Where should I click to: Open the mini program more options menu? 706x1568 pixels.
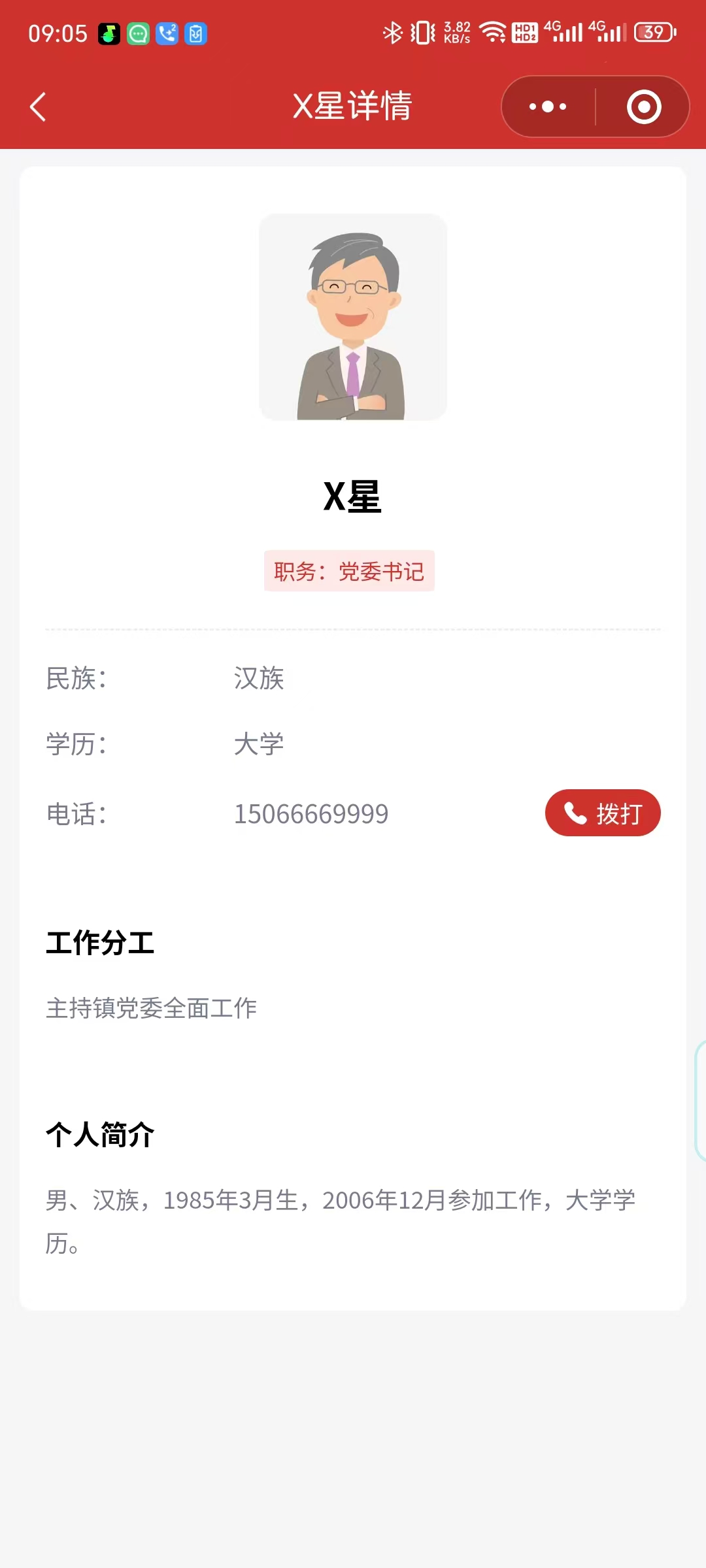(x=548, y=106)
